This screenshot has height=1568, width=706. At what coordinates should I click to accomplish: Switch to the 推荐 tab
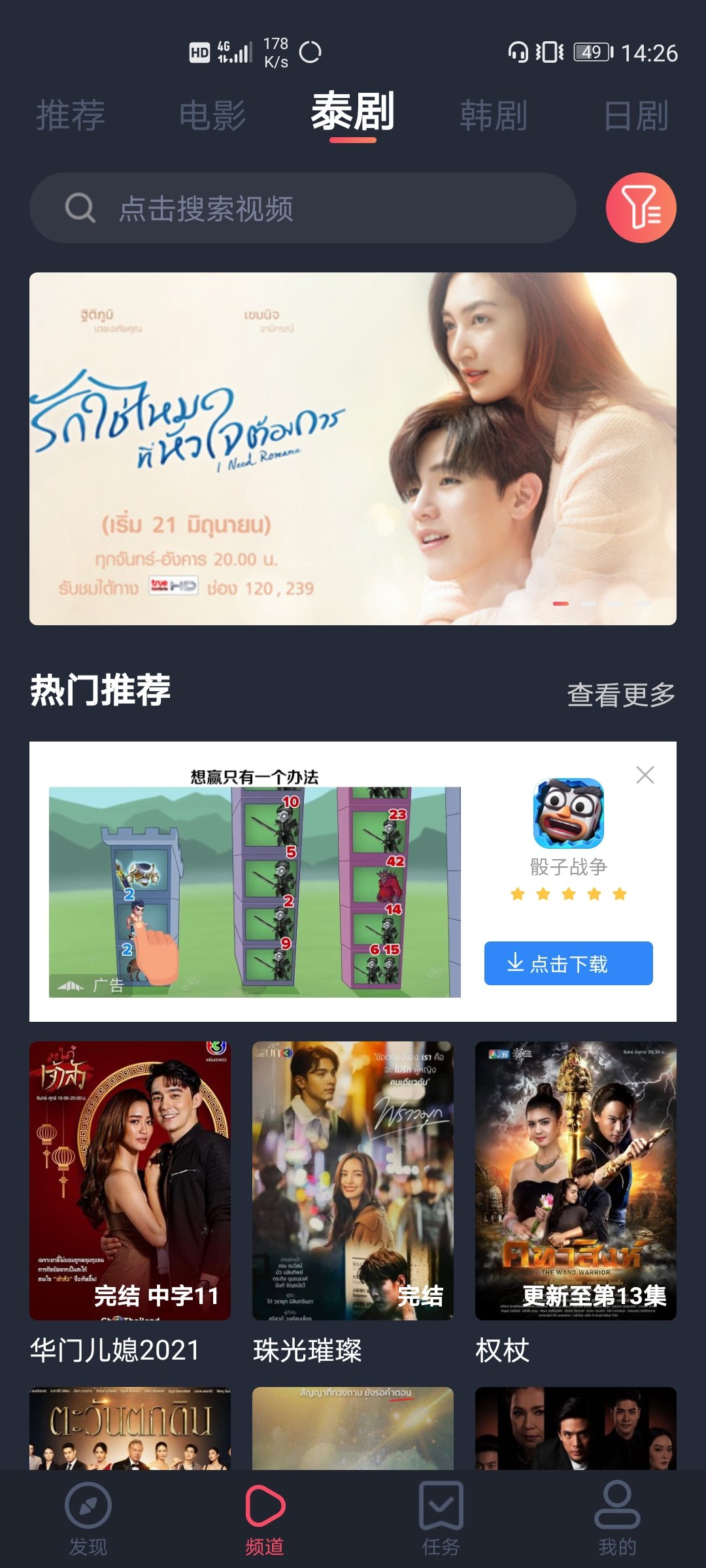click(x=71, y=116)
